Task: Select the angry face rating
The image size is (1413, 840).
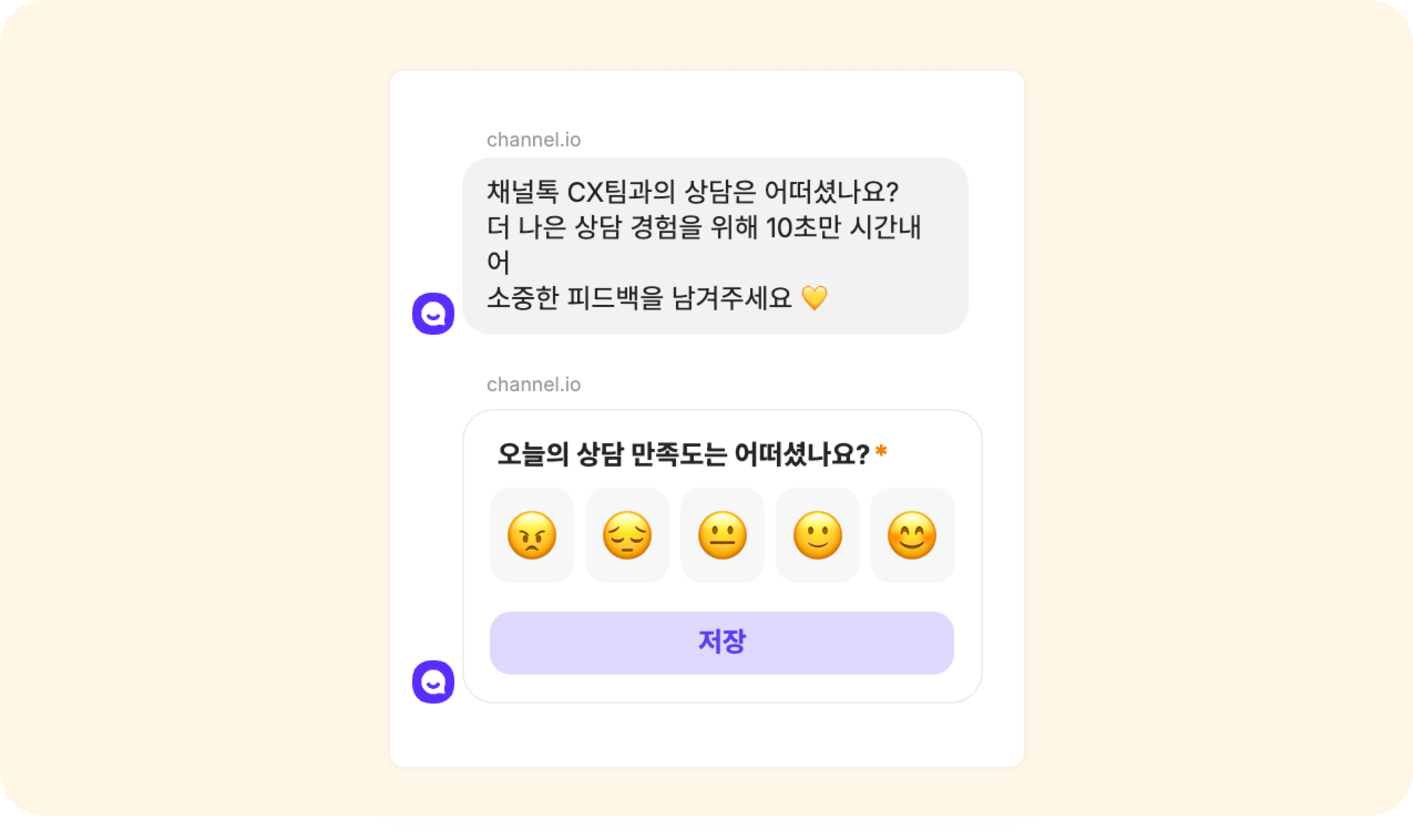Action: 531,535
